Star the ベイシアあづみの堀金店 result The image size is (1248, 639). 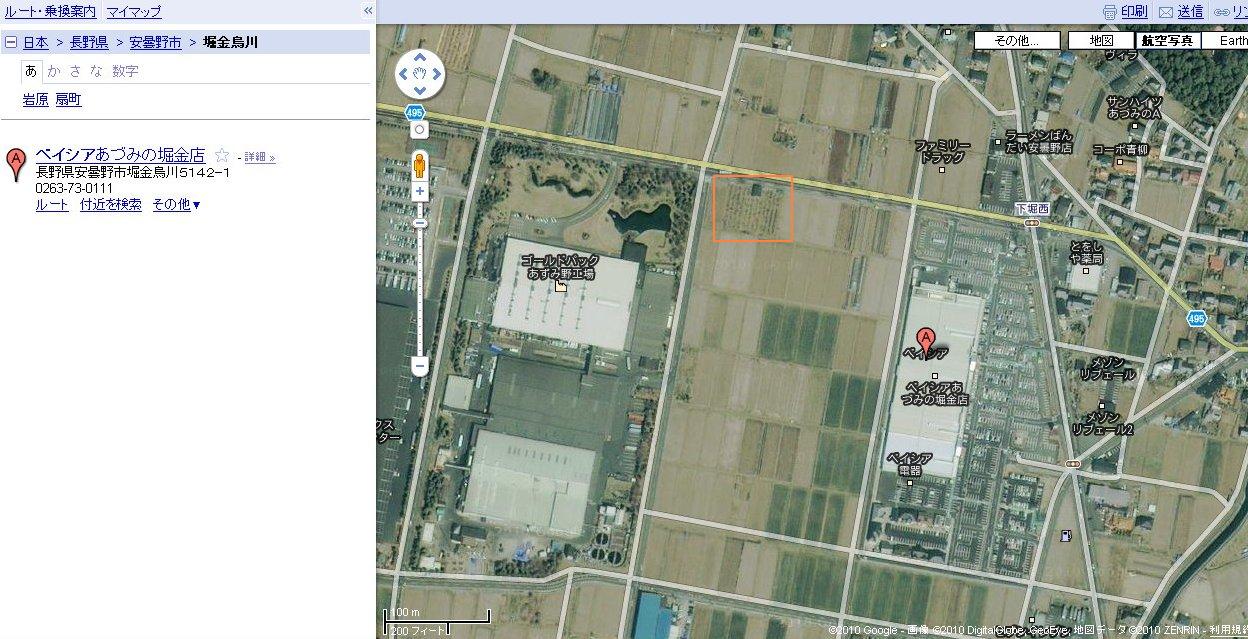pyautogui.click(x=222, y=155)
